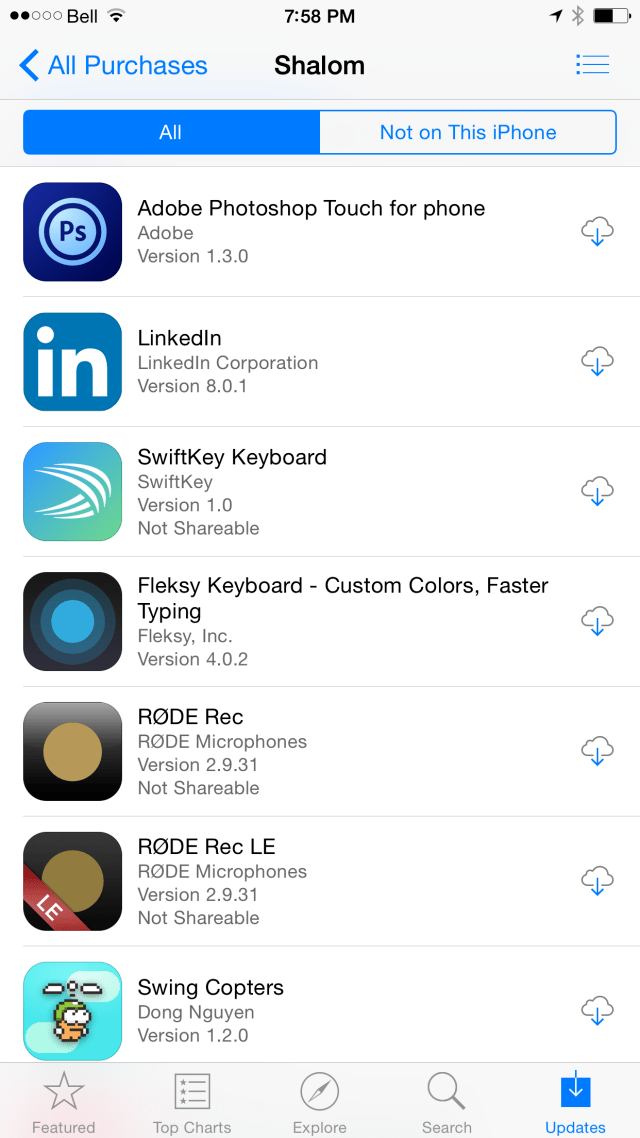The width and height of the screenshot is (640, 1138).
Task: Select the Updates tab
Action: point(575,1102)
